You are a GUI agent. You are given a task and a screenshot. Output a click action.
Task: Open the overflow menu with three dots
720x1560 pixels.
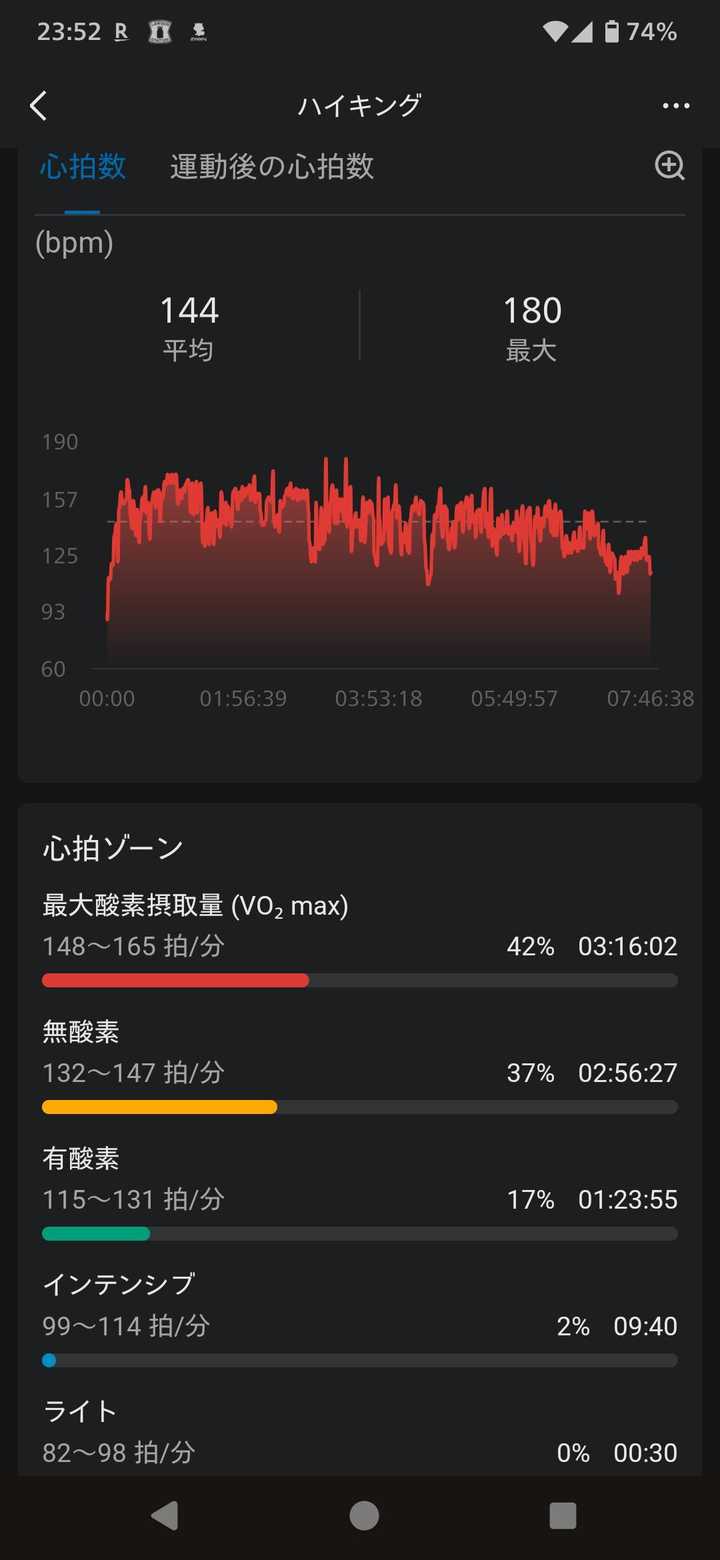(x=676, y=105)
